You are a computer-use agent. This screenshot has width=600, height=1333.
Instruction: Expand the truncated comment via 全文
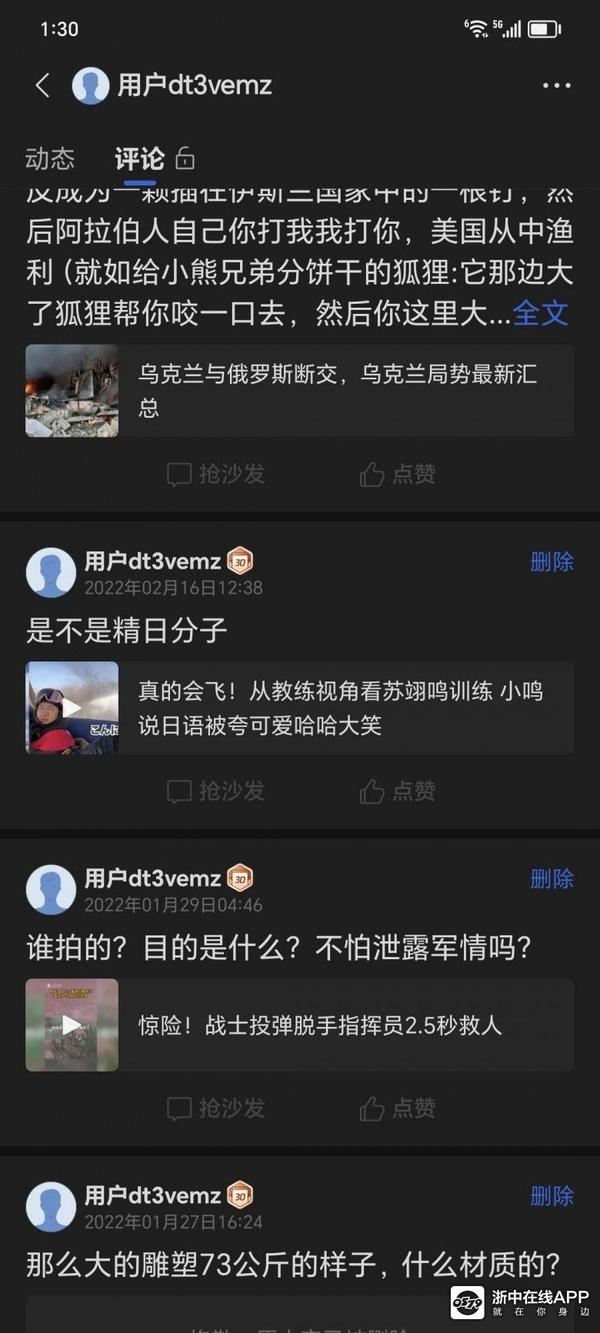540,313
